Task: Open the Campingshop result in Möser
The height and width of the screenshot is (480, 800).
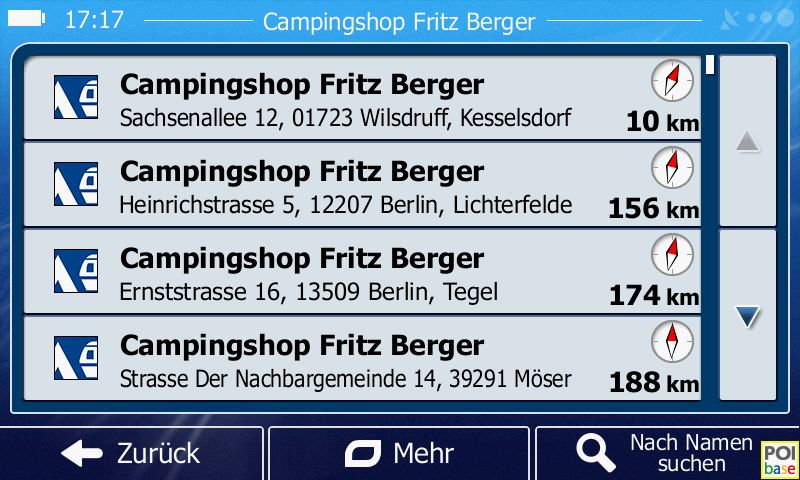Action: click(x=360, y=358)
